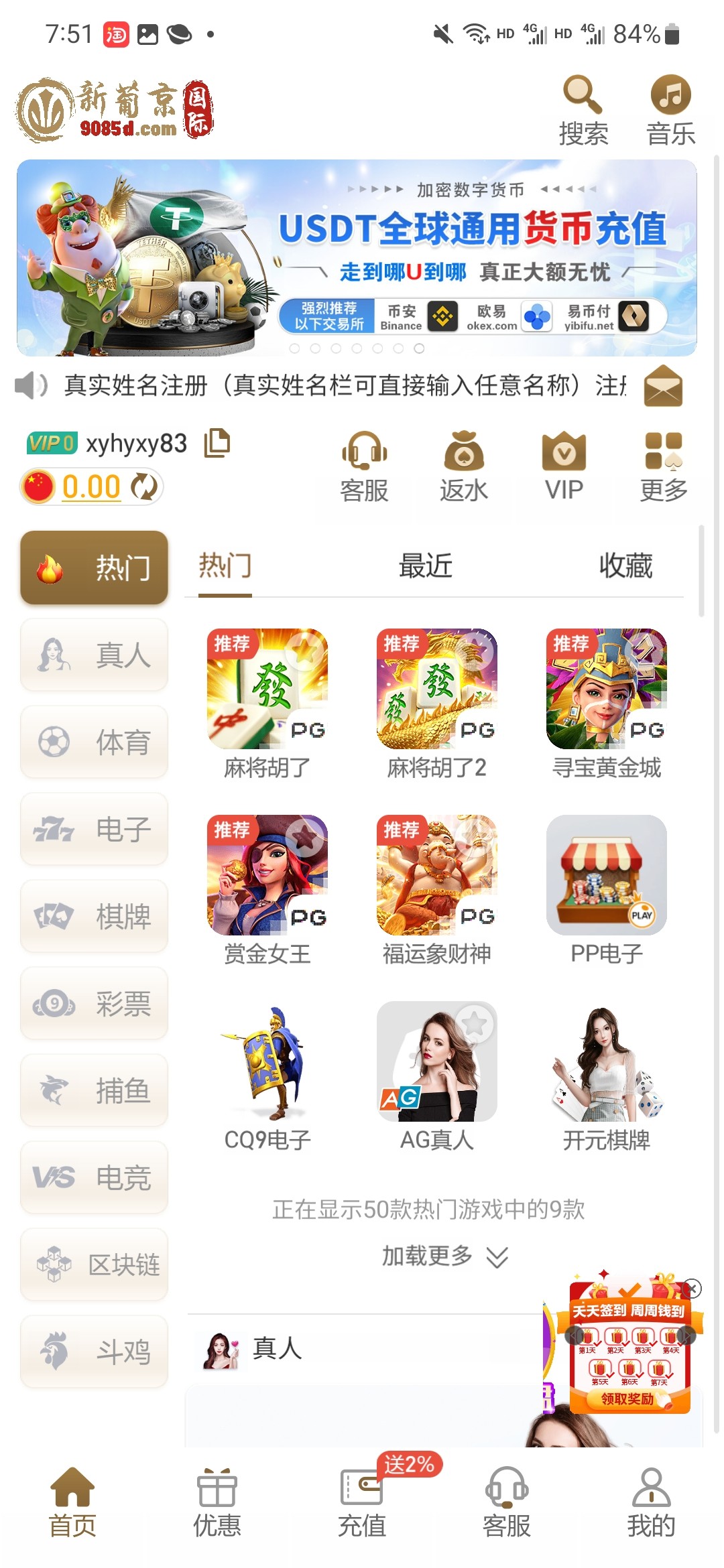
Task: Copy username xyhyxy83 with copy icon
Action: 218,442
